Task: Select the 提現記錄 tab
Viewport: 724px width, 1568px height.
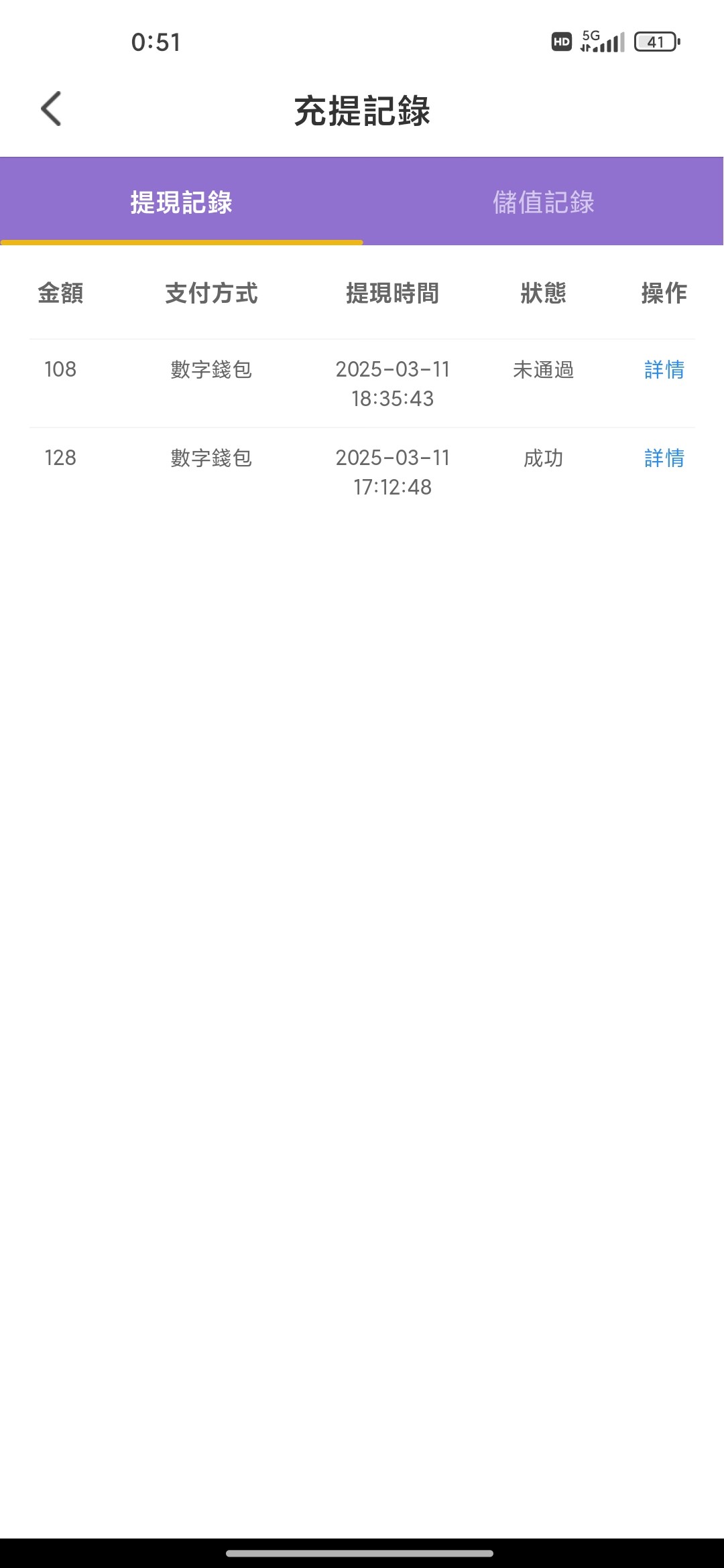Action: pyautogui.click(x=181, y=202)
